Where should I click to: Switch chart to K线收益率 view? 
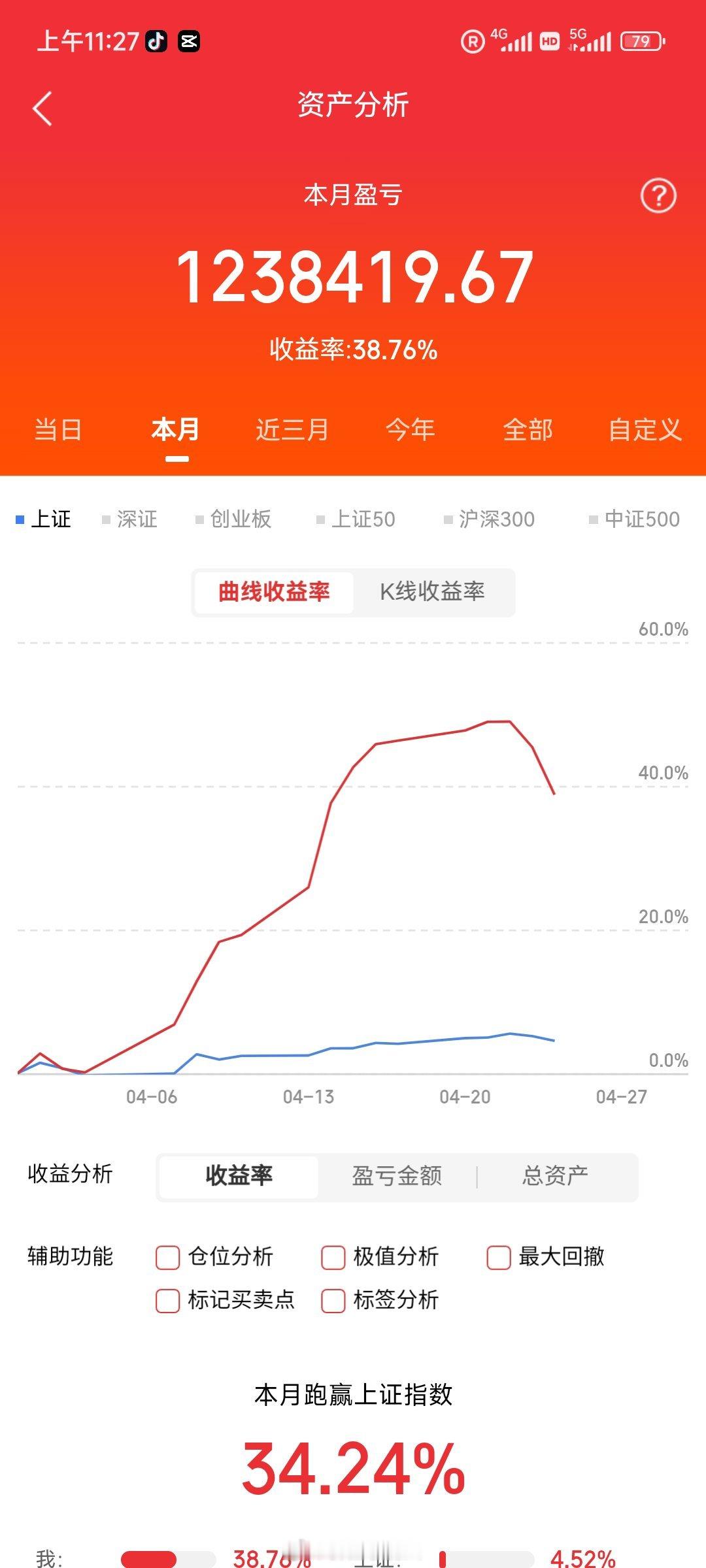pos(433,592)
